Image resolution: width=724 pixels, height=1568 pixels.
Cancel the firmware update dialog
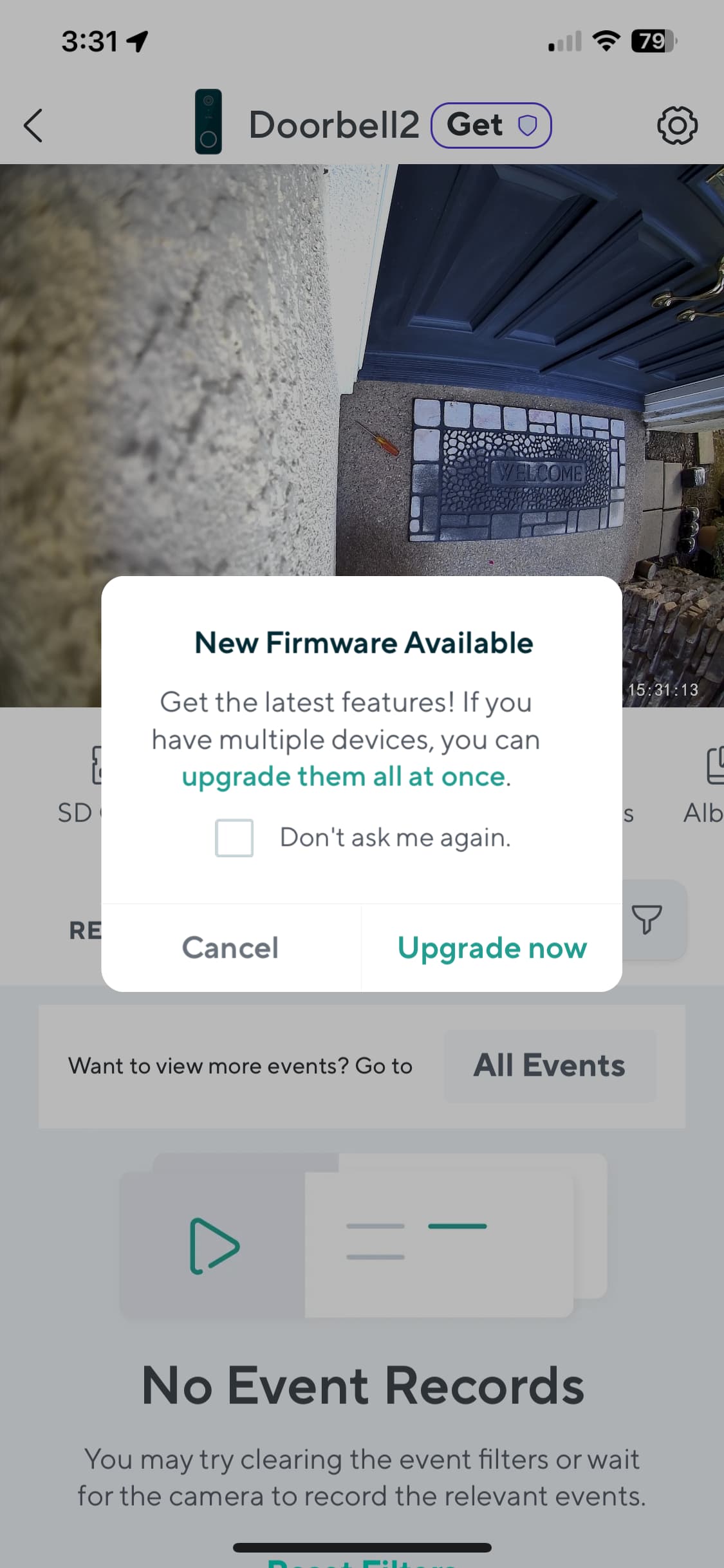tap(230, 948)
